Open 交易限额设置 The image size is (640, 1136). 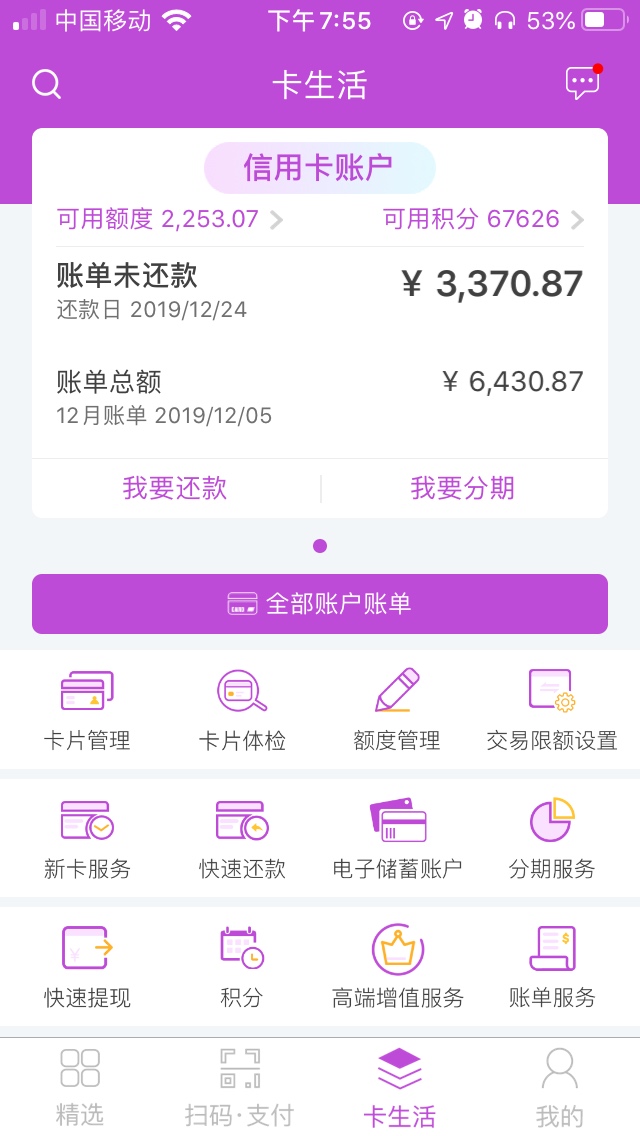pos(552,711)
